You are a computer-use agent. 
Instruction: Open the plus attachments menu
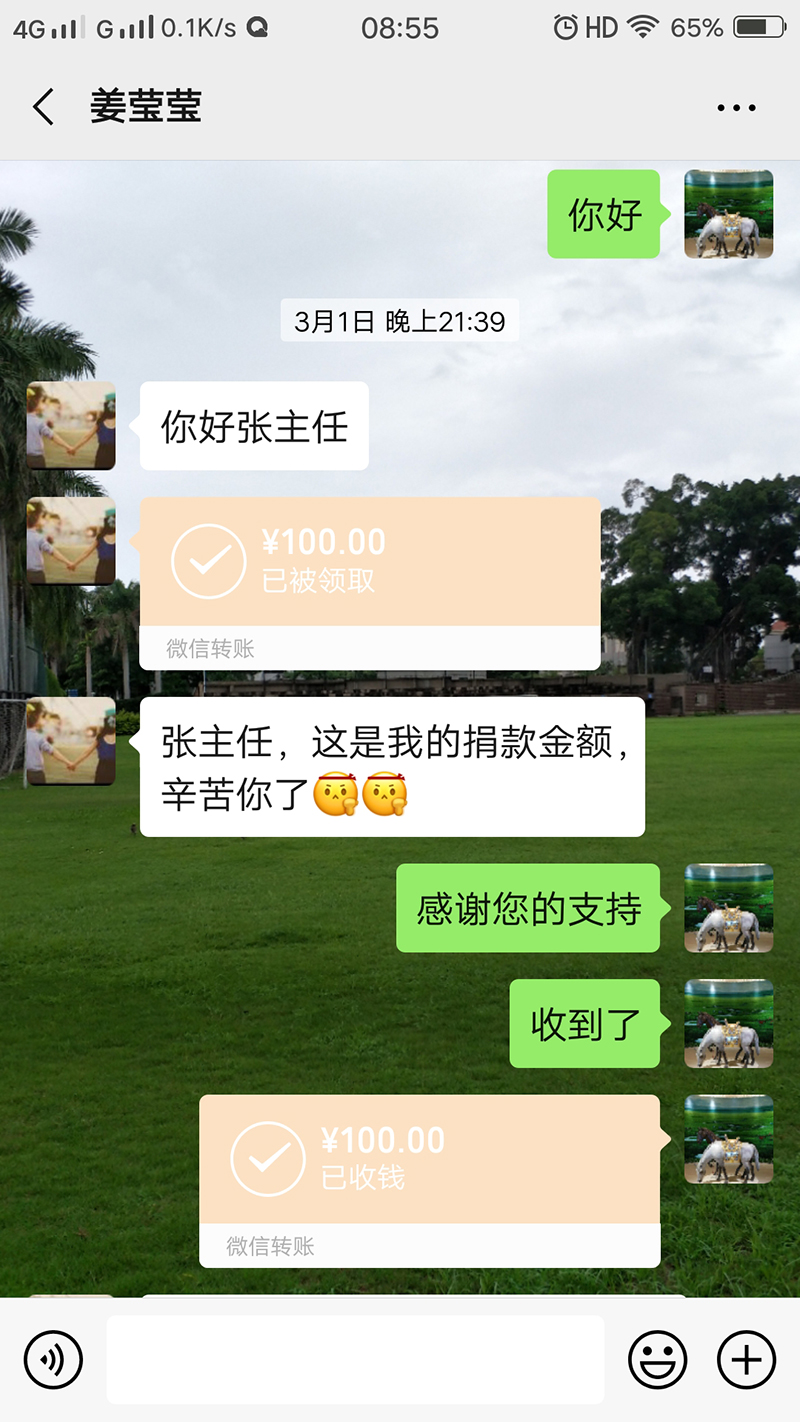(x=746, y=1360)
